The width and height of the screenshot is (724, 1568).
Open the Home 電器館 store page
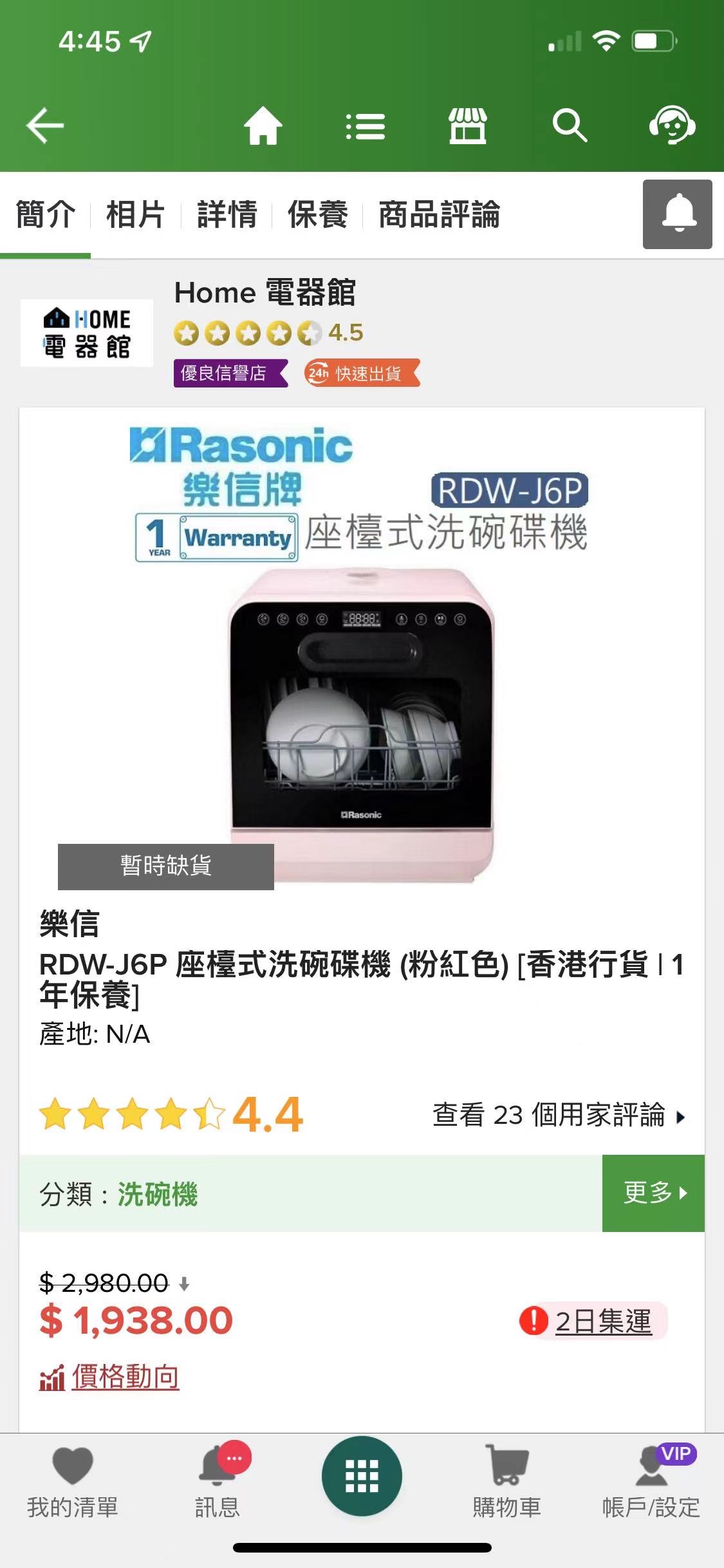[x=265, y=293]
